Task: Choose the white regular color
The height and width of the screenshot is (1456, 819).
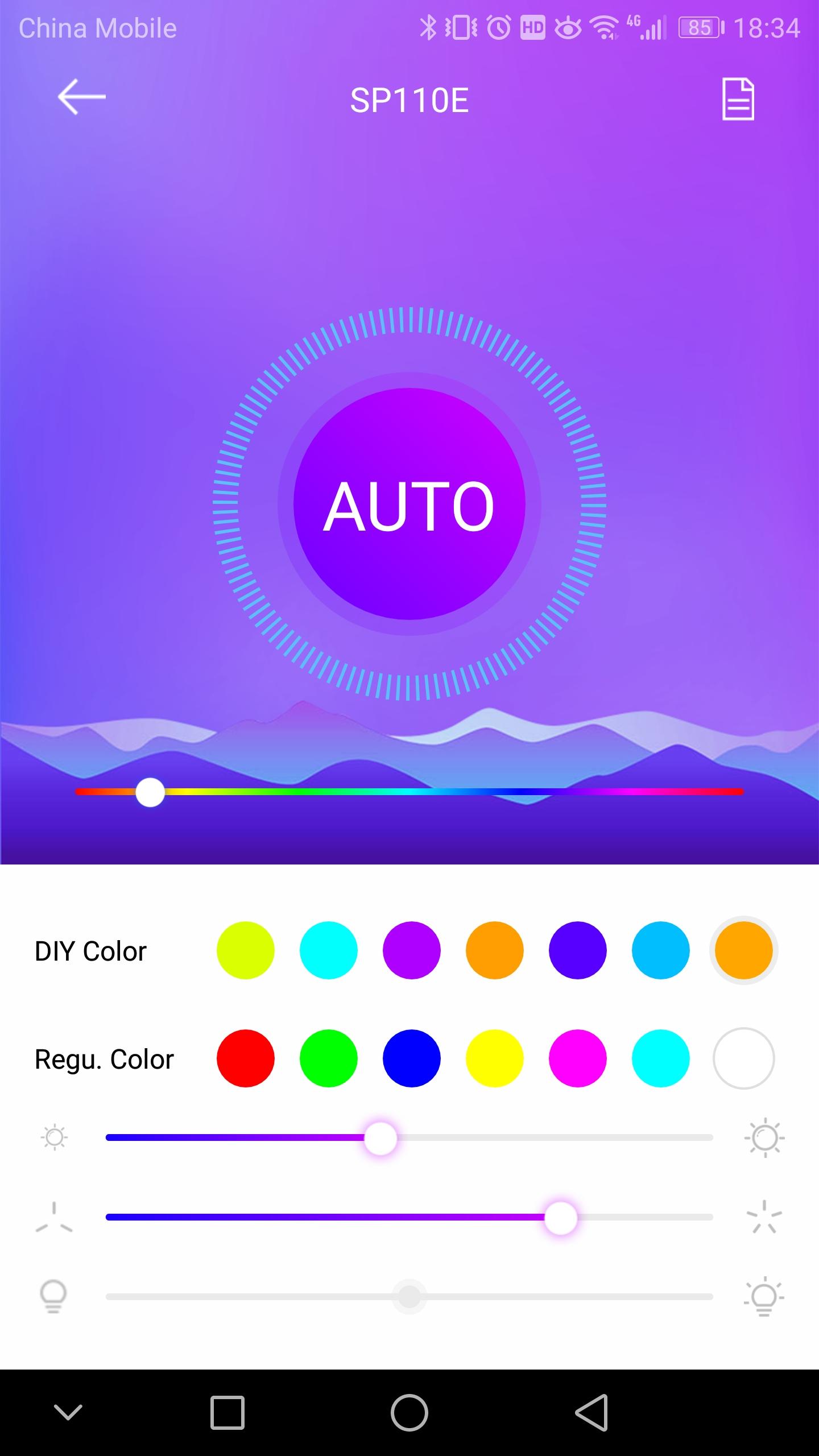Action: tap(743, 1058)
